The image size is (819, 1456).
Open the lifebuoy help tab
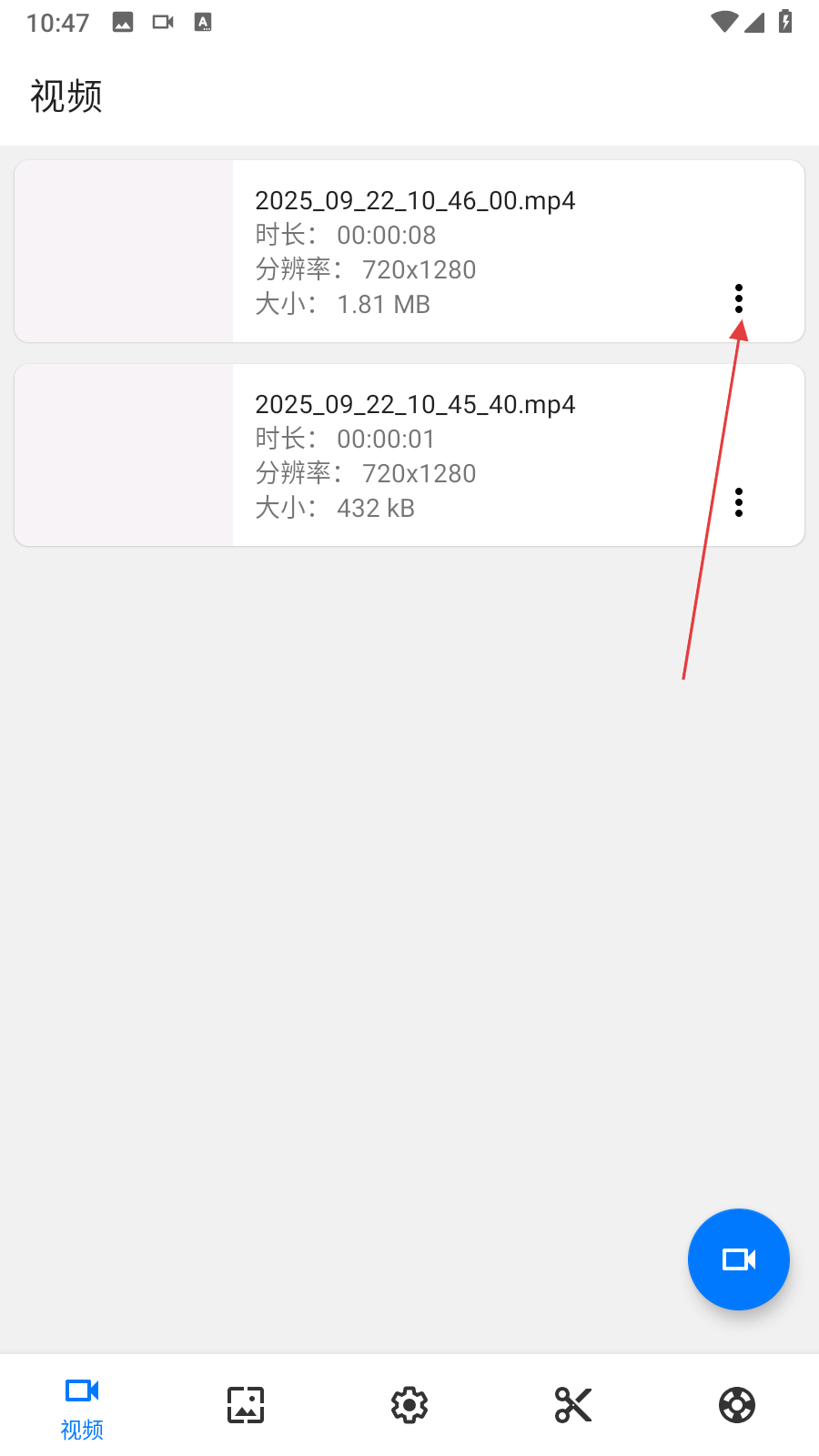[x=737, y=1405]
